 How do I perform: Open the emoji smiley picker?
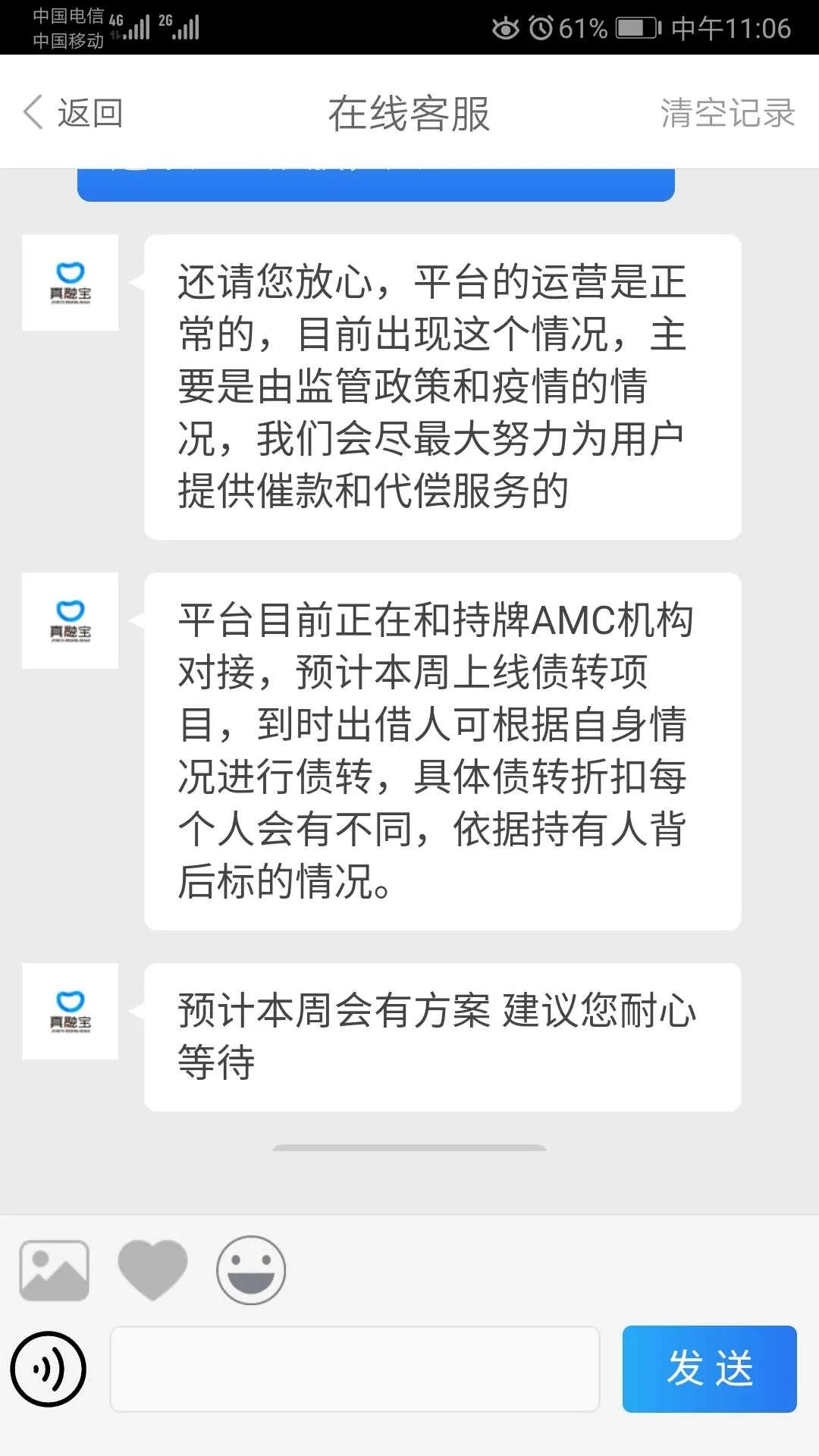[x=251, y=1270]
